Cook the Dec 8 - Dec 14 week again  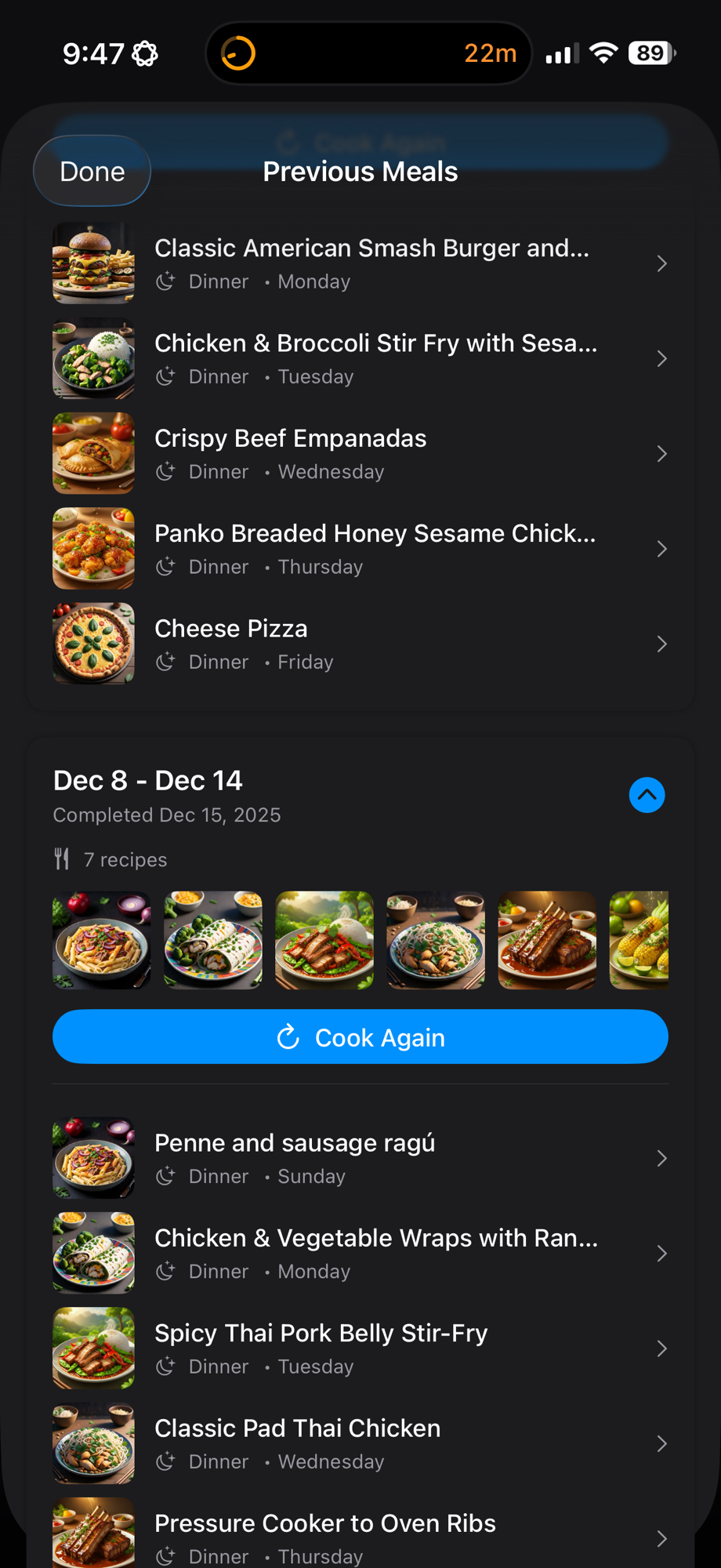(360, 1037)
